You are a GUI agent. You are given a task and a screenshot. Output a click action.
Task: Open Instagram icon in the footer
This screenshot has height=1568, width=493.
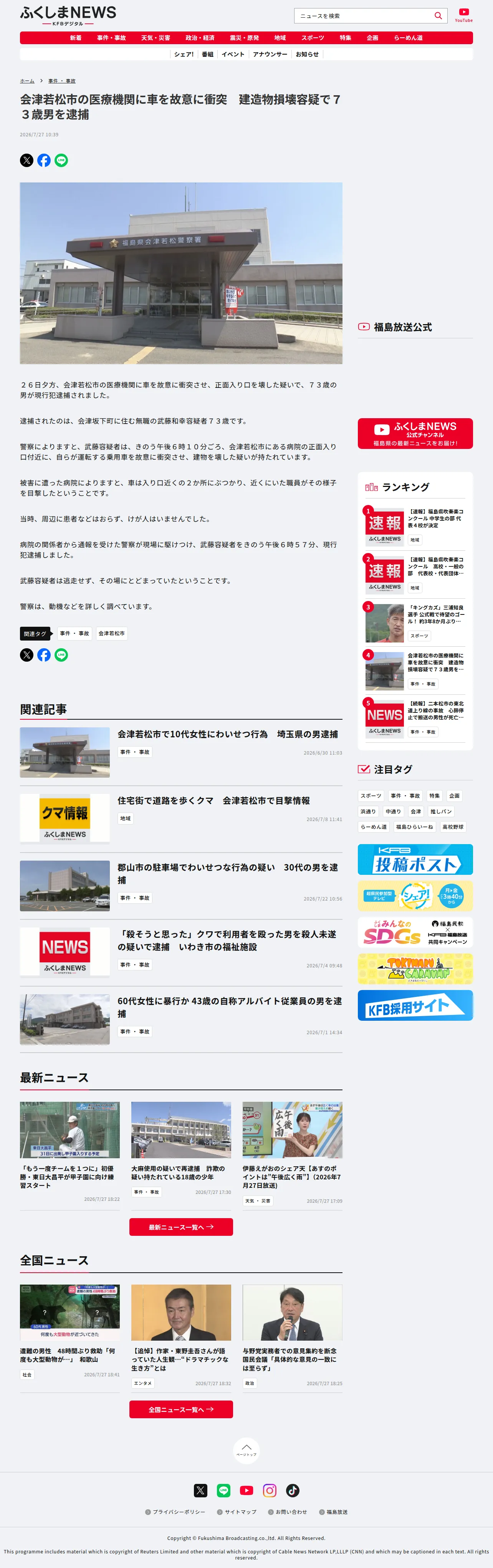(x=270, y=1491)
